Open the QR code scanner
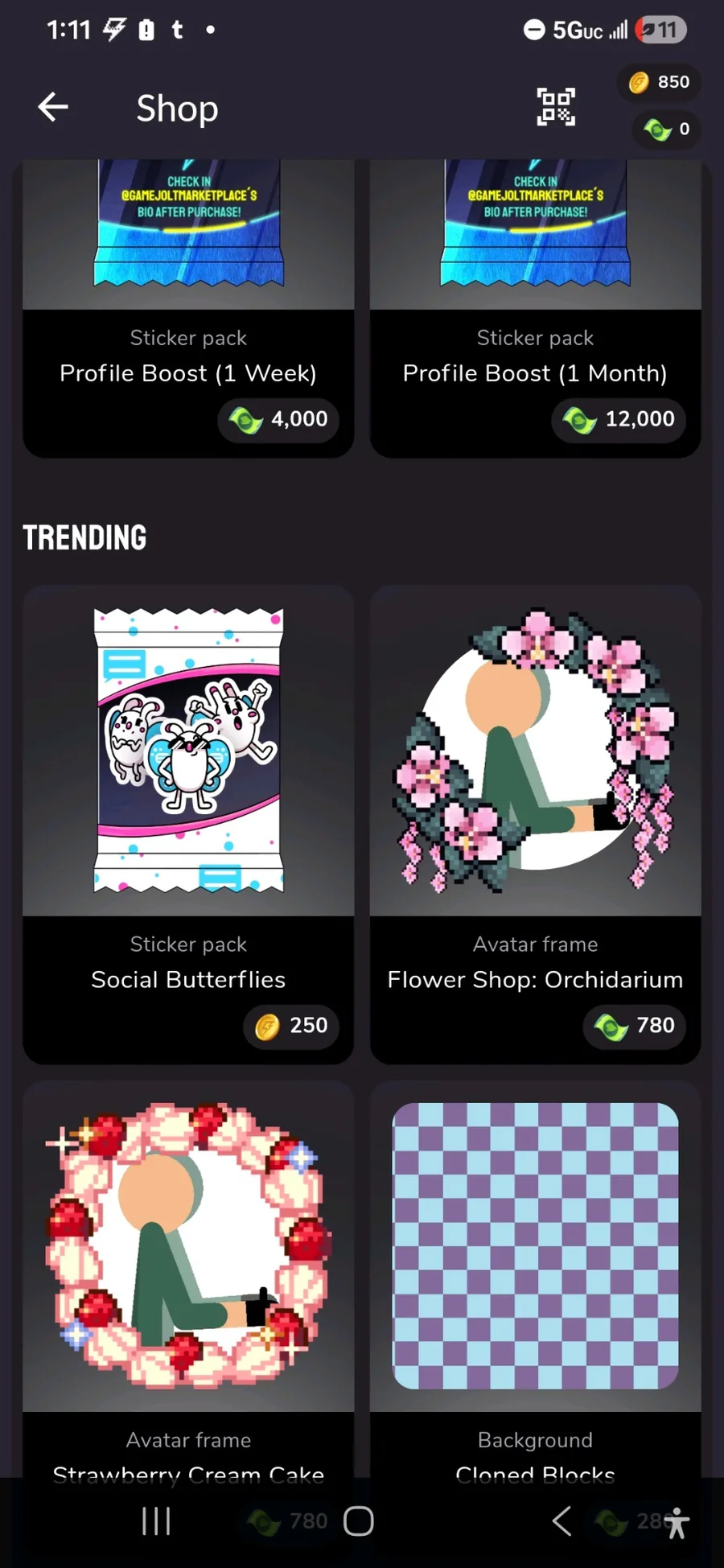The image size is (724, 1568). (x=556, y=107)
